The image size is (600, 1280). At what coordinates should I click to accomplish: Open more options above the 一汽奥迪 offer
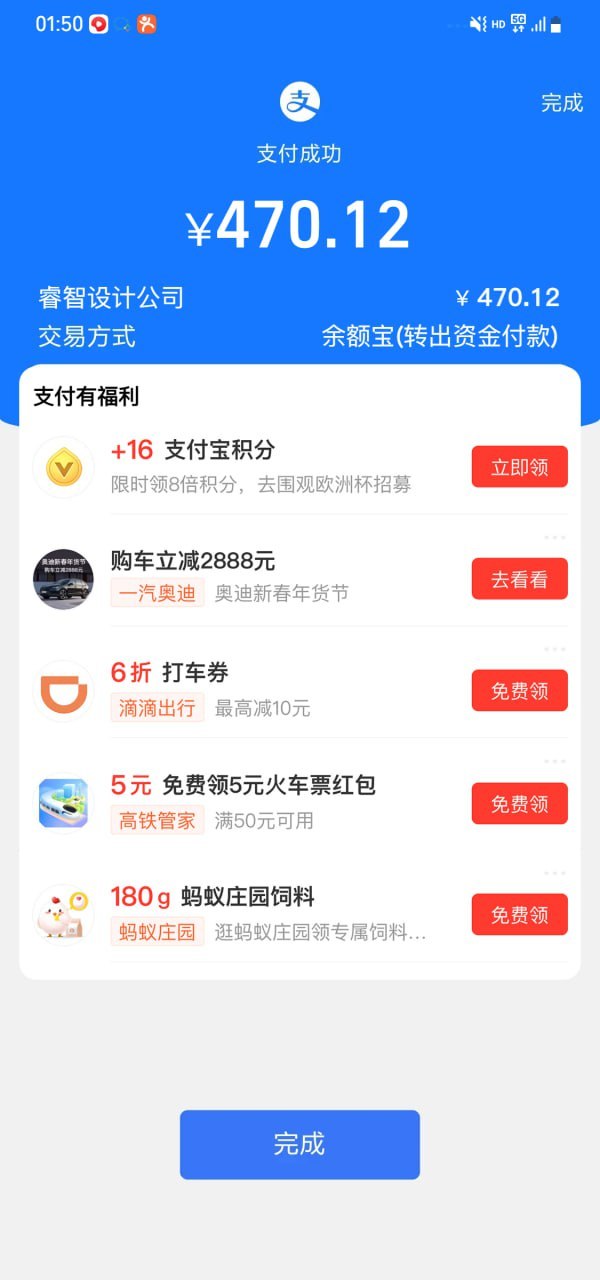click(x=555, y=538)
